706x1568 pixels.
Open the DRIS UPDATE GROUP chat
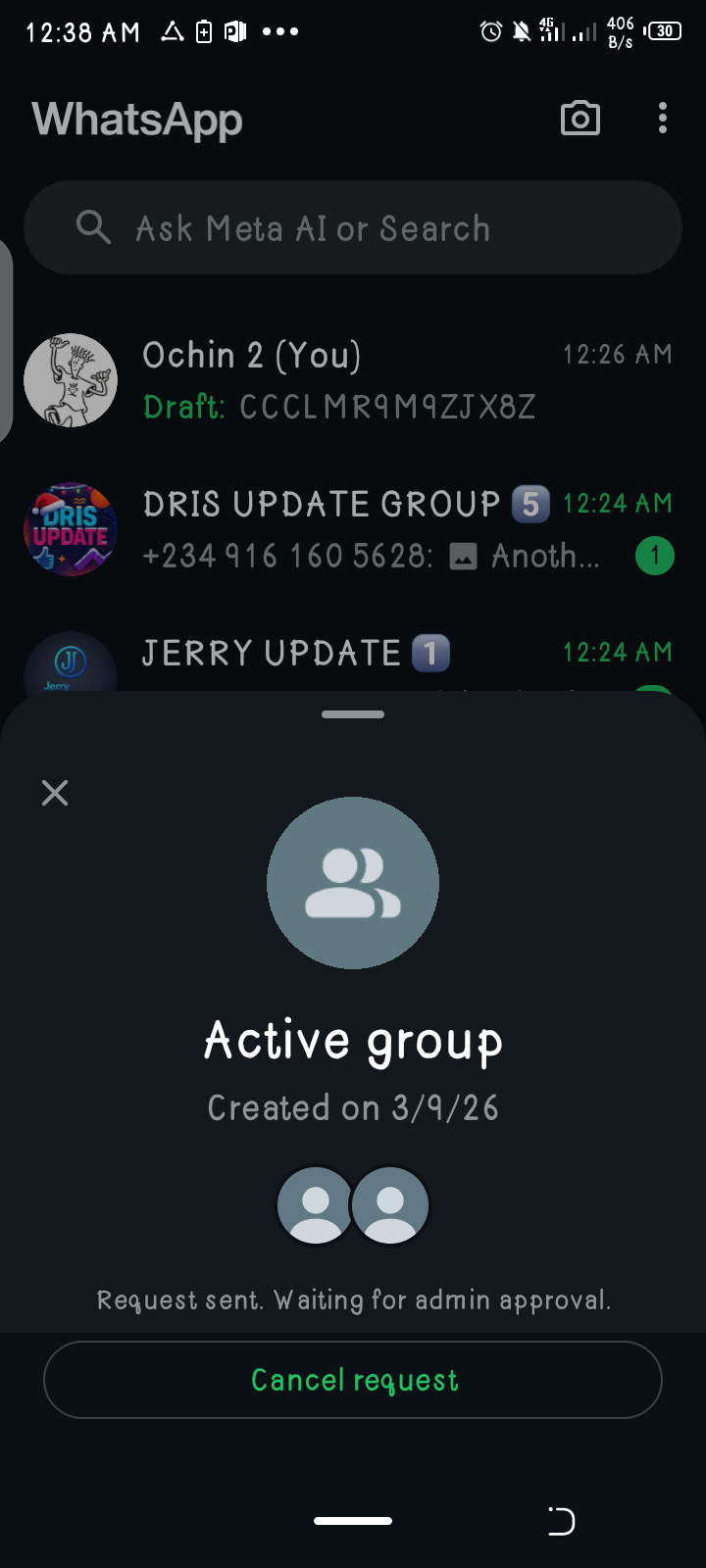tap(353, 529)
